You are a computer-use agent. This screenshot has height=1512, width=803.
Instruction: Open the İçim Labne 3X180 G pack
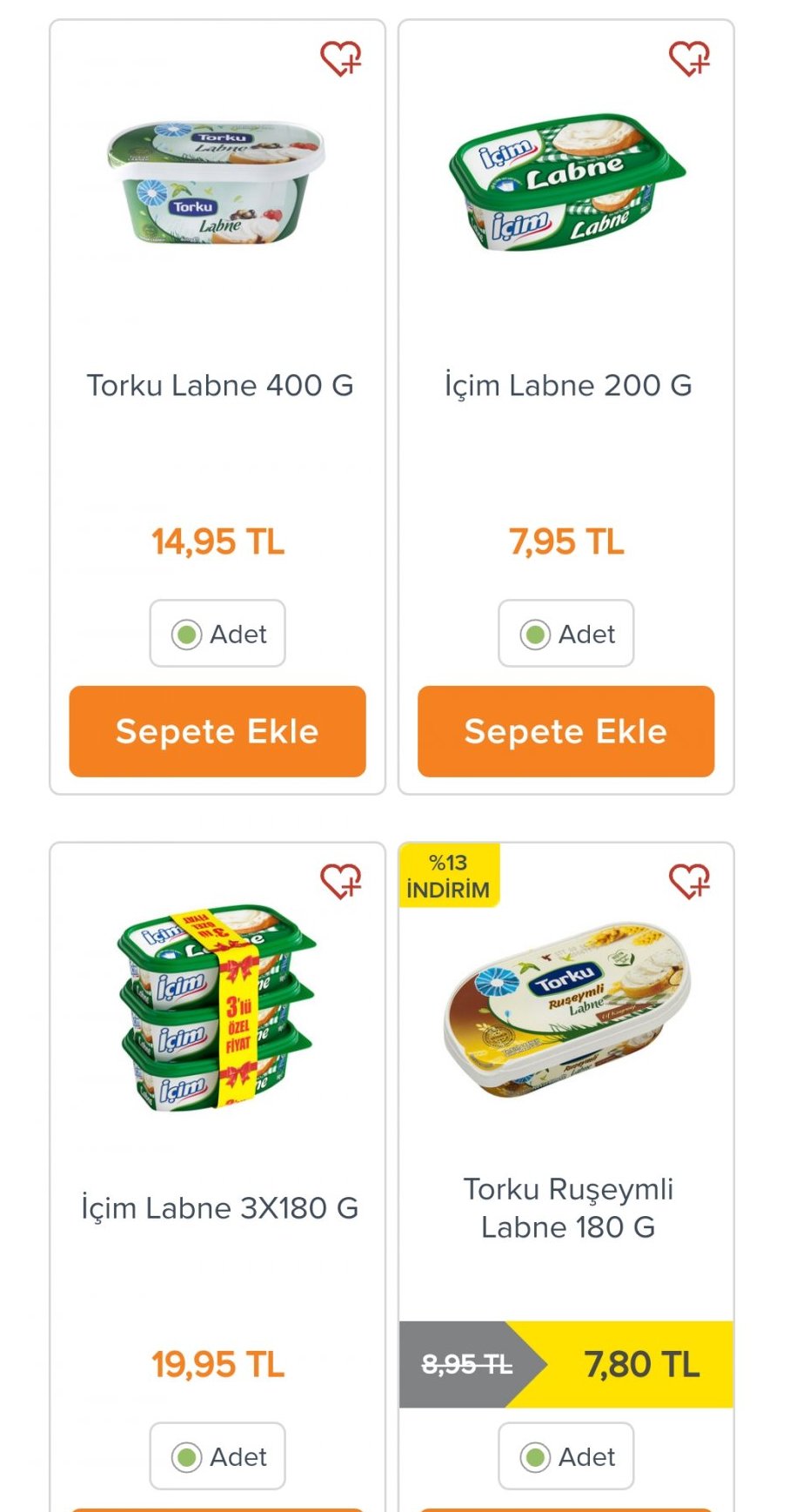coord(217,1007)
